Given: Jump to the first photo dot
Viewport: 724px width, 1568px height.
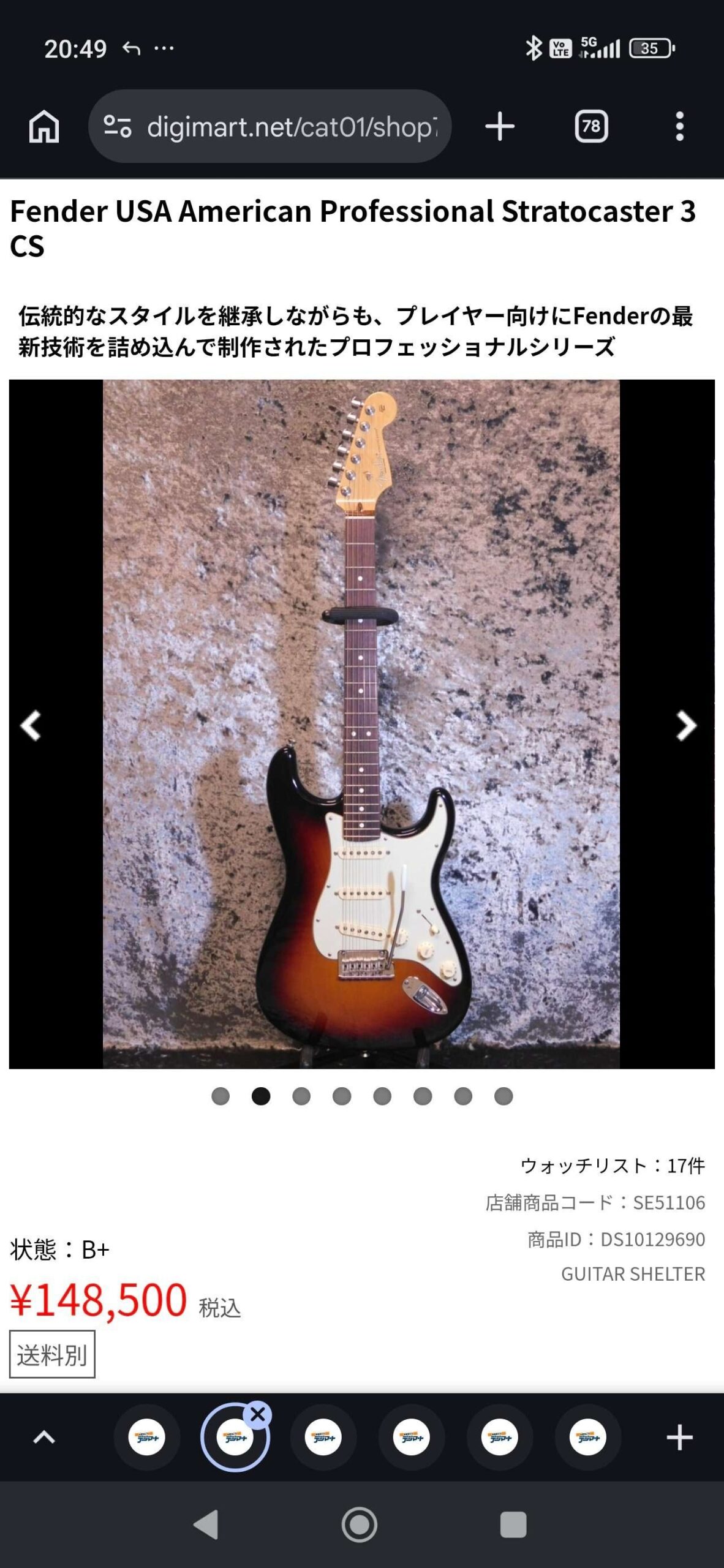Looking at the screenshot, I should point(221,1096).
